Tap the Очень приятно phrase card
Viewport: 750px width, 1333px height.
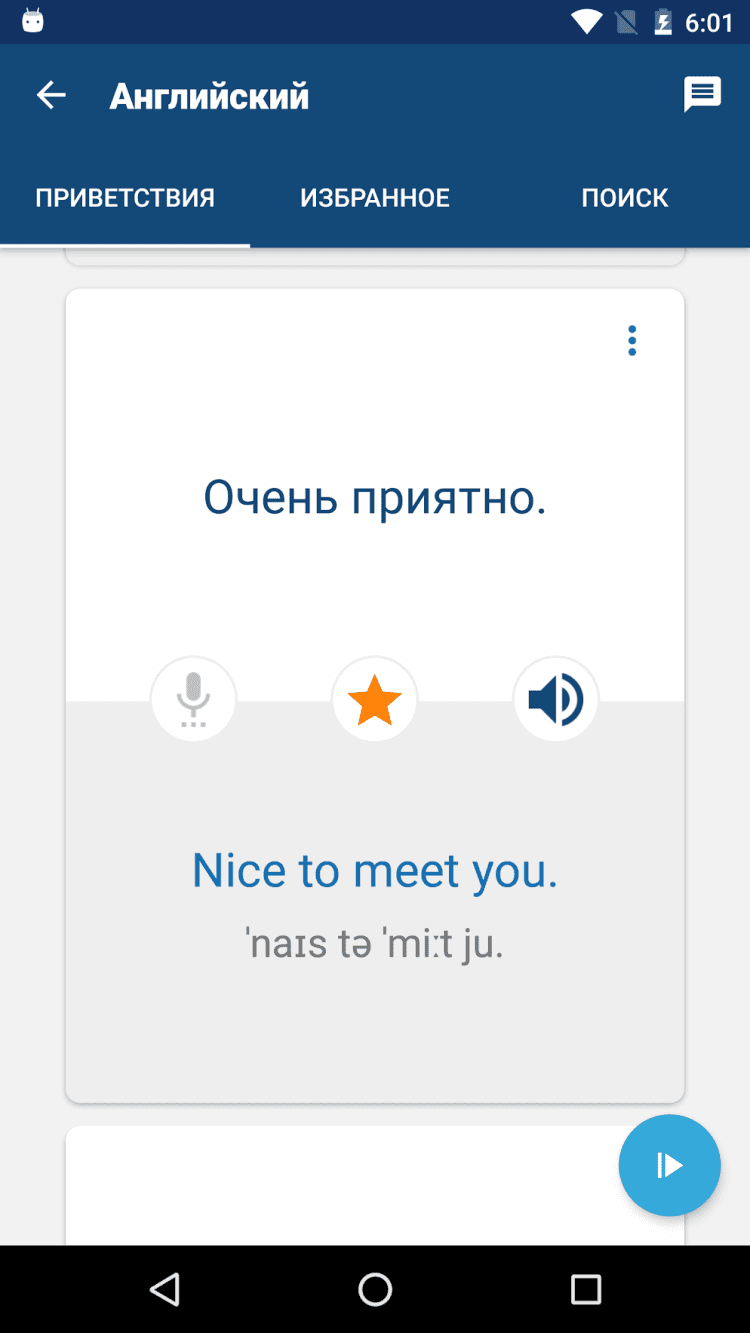pos(375,498)
